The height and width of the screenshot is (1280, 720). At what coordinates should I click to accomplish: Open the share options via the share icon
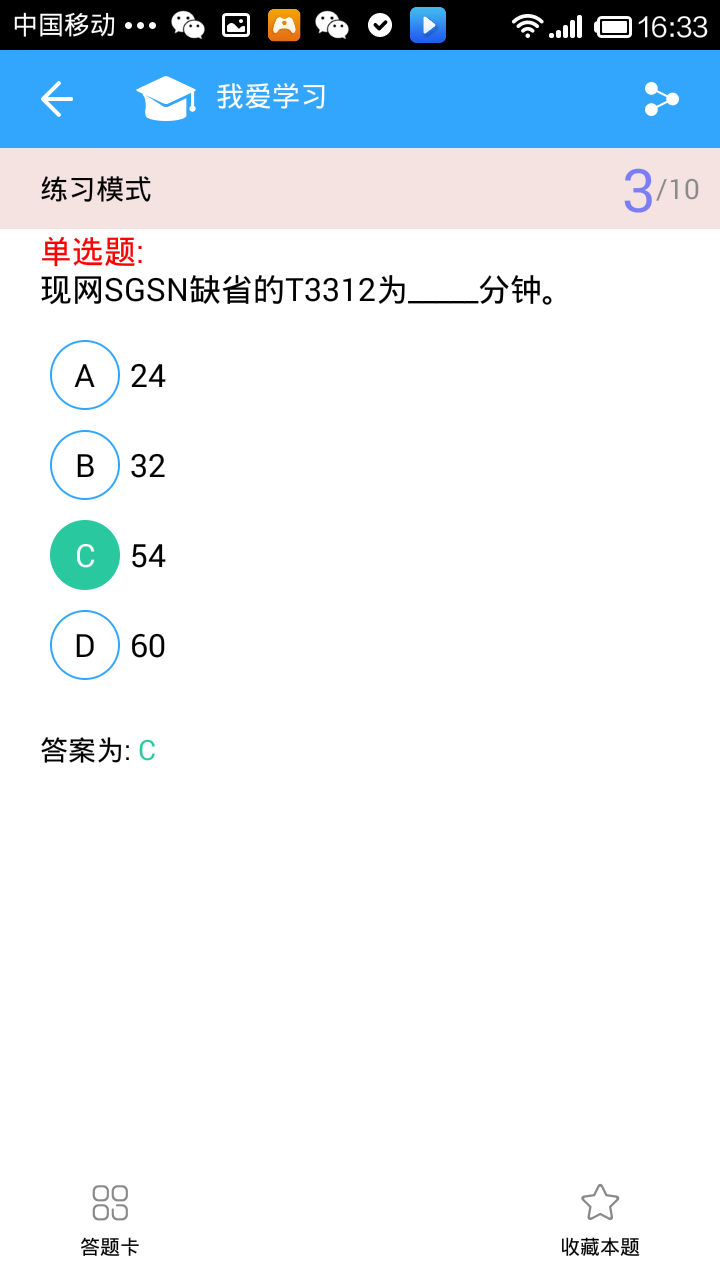coord(660,99)
